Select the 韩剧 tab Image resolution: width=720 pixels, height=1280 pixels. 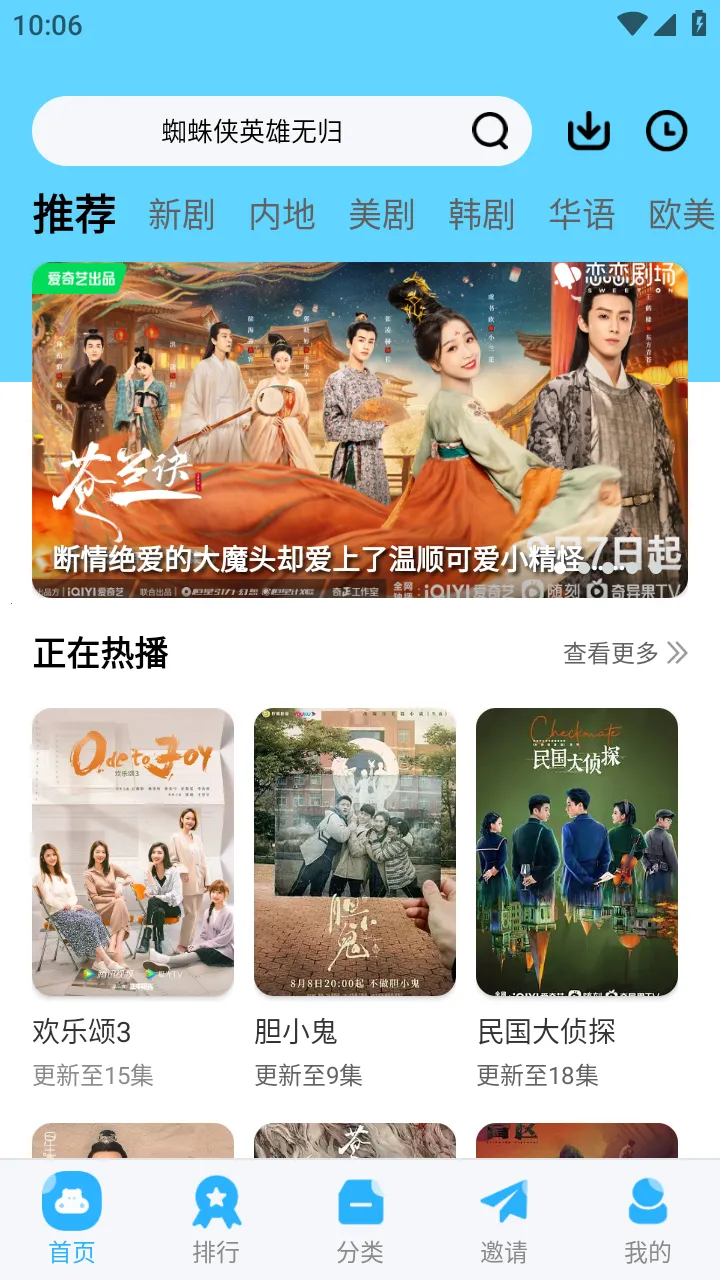click(481, 215)
